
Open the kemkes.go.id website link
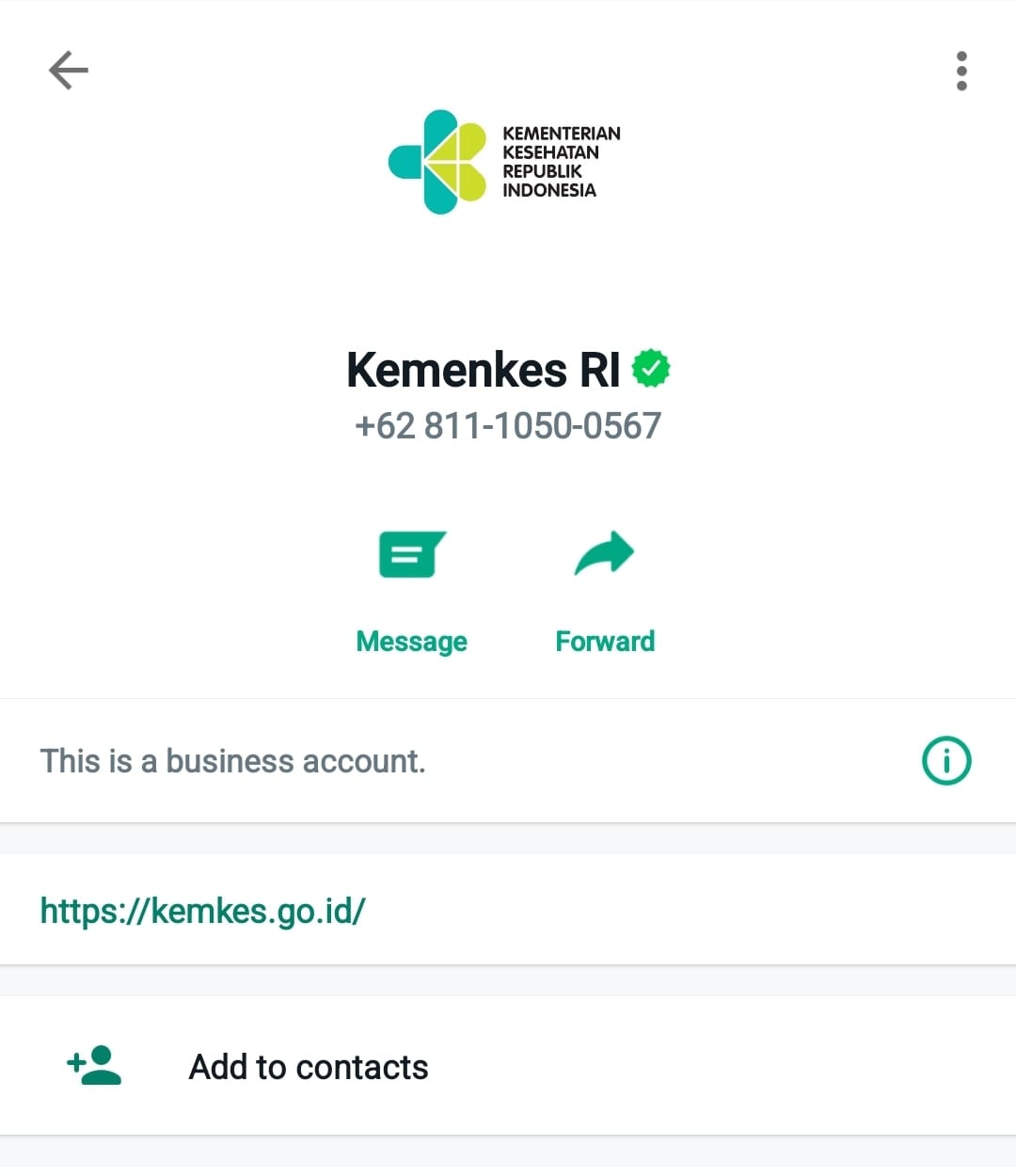point(203,911)
